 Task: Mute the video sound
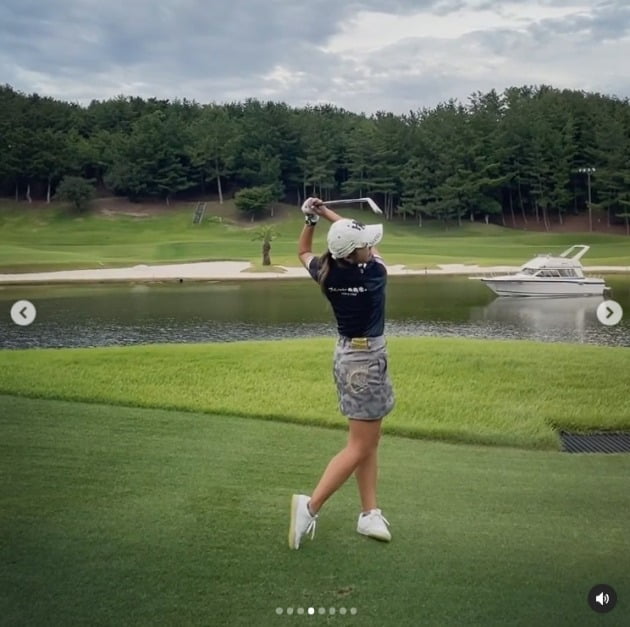pyautogui.click(x=602, y=598)
